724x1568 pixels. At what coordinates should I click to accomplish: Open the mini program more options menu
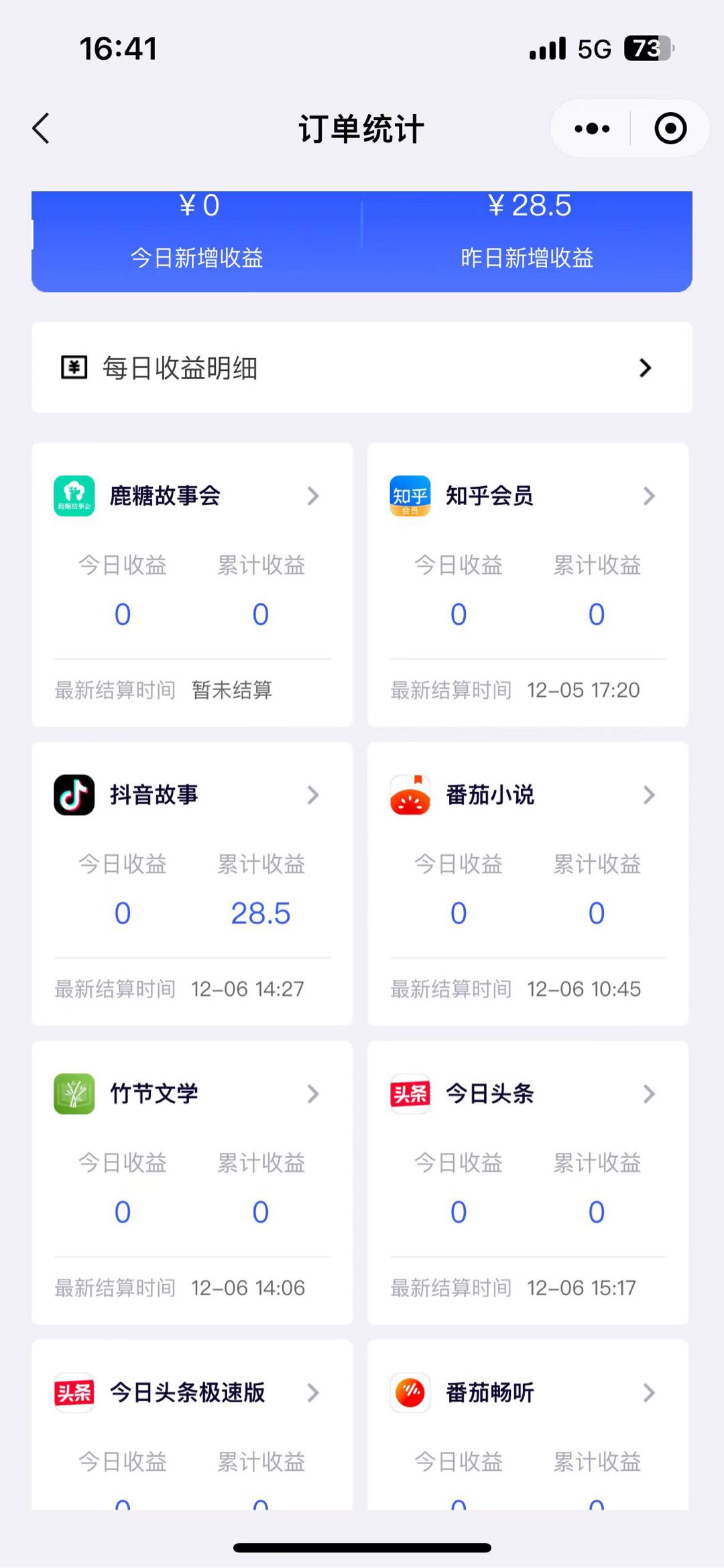592,129
